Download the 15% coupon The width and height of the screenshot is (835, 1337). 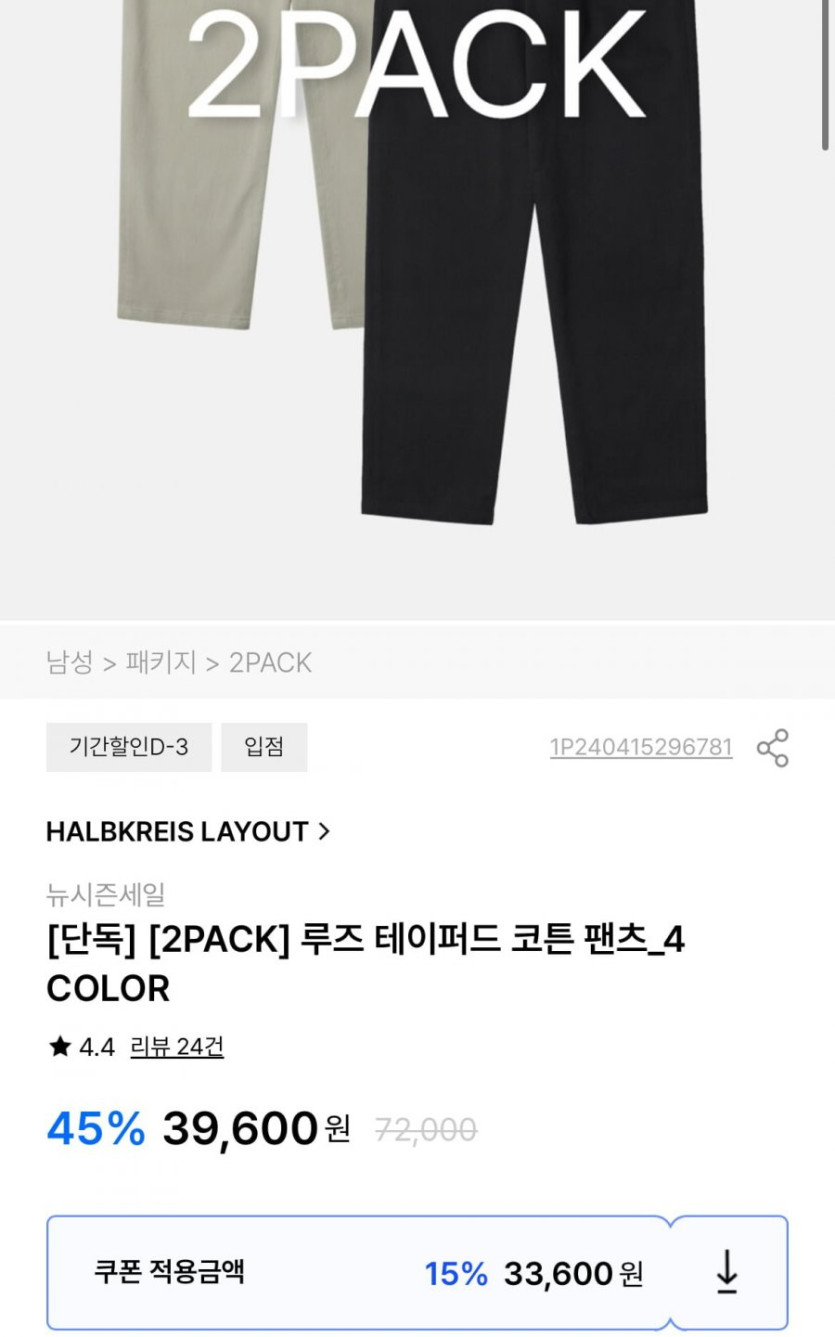tap(727, 1272)
